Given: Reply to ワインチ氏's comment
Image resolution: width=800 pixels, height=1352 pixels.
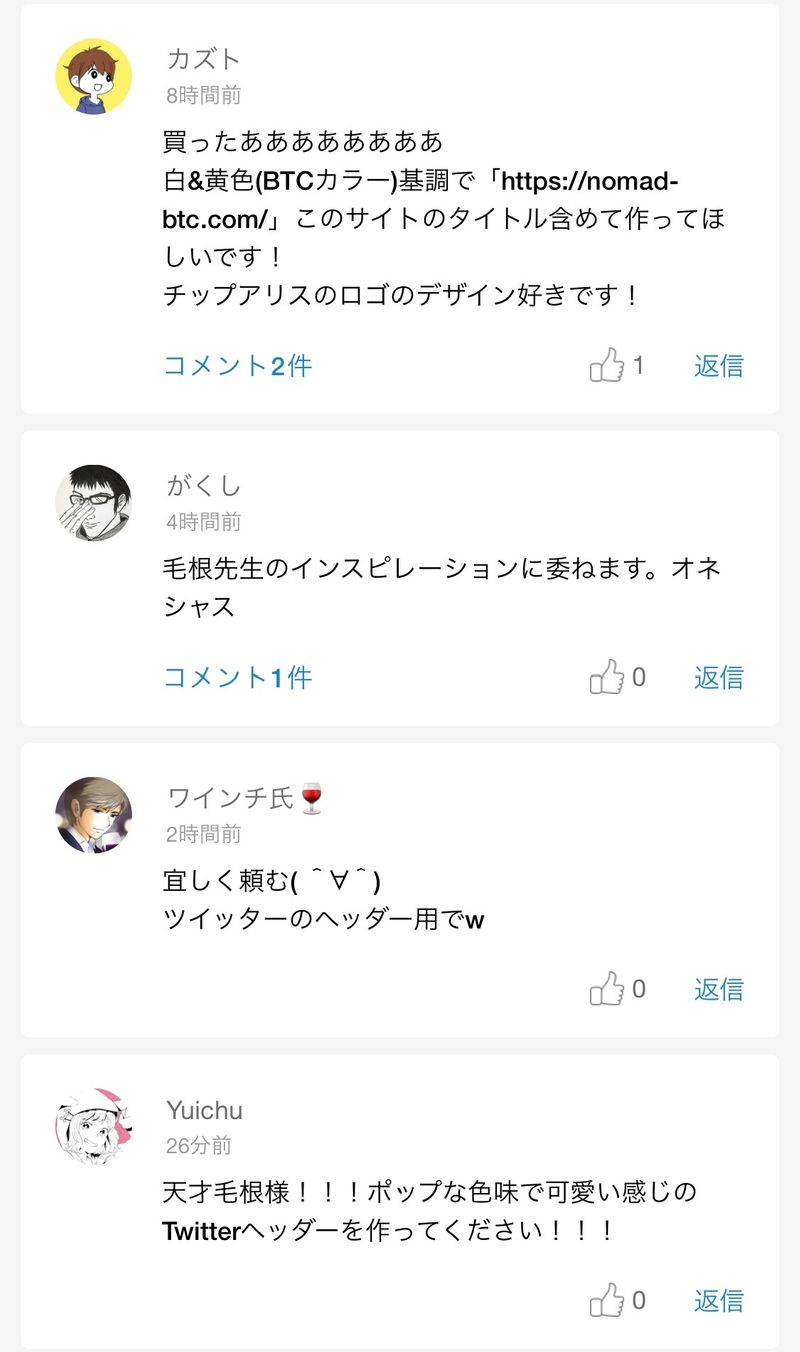Looking at the screenshot, I should (x=718, y=990).
